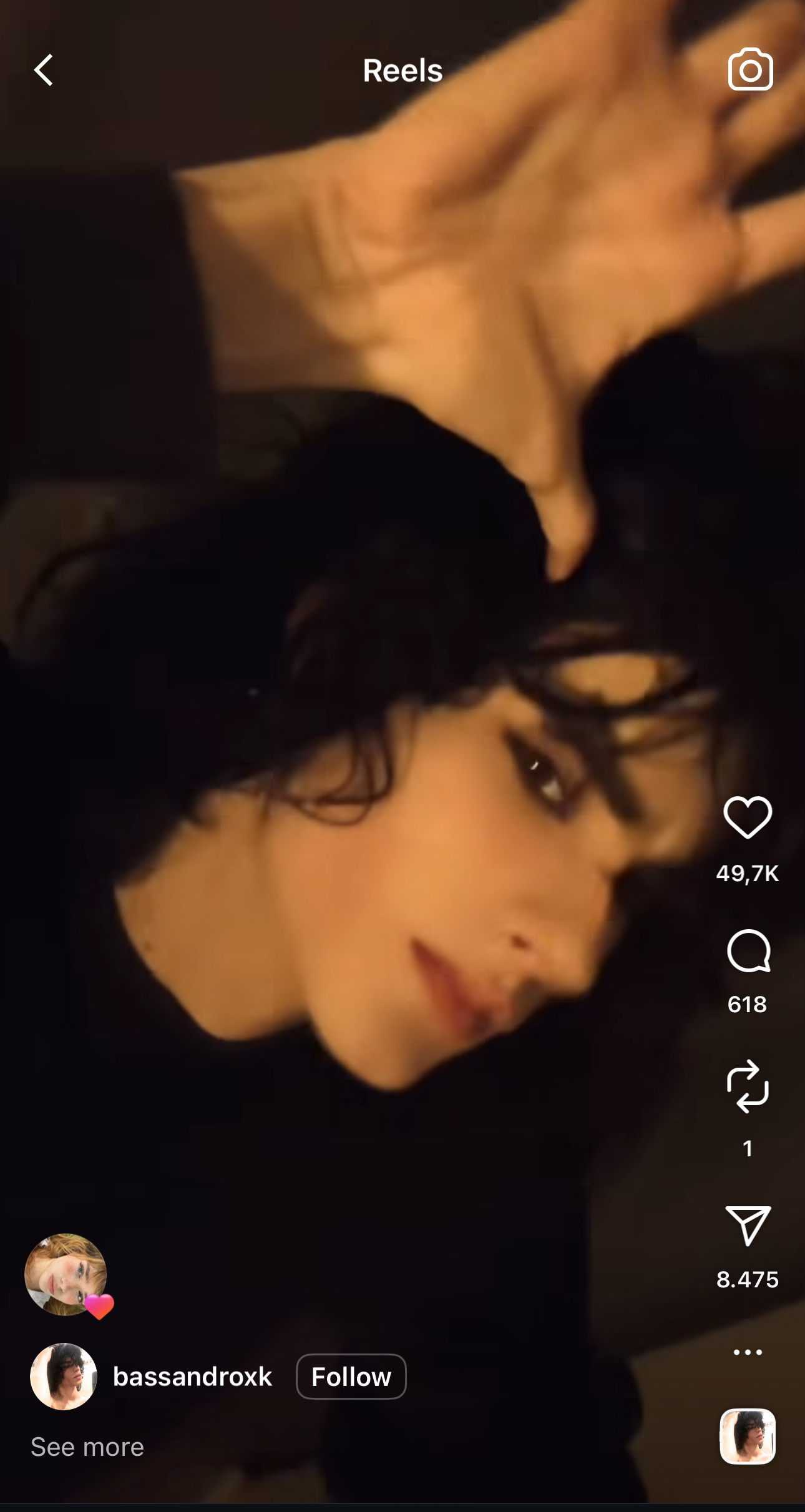Go back from Reels
Viewport: 805px width, 1512px height.
click(x=44, y=70)
